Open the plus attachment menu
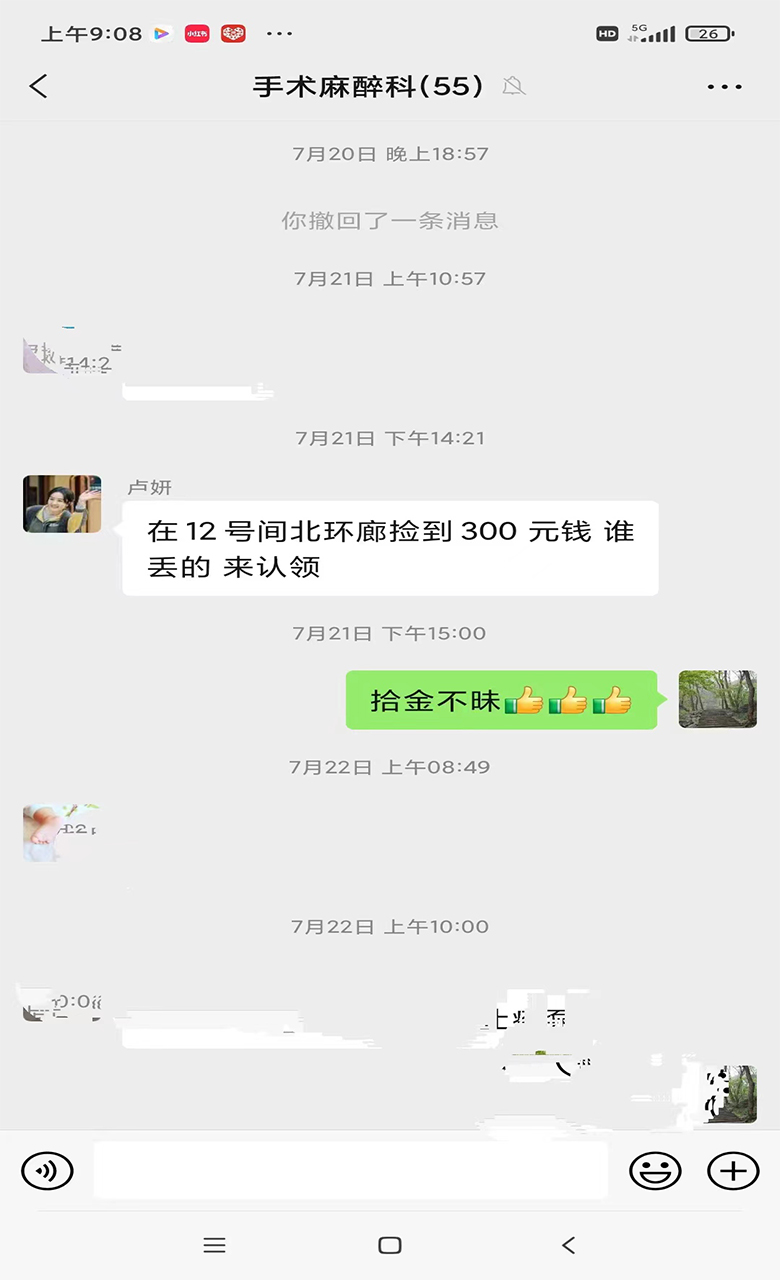Screen dimensions: 780x1280 click(x=733, y=1170)
